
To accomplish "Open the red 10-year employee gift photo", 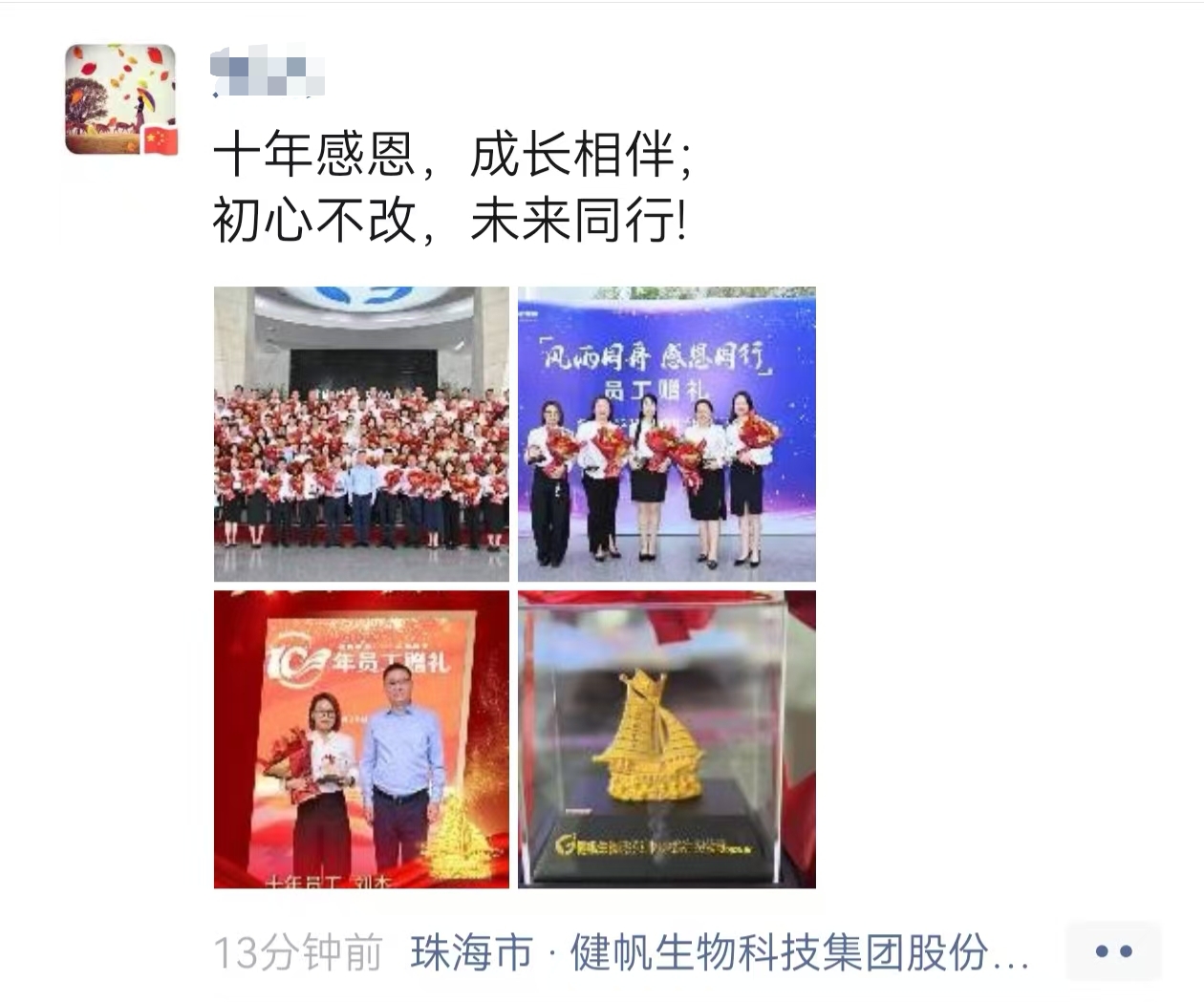I will pyautogui.click(x=361, y=739).
